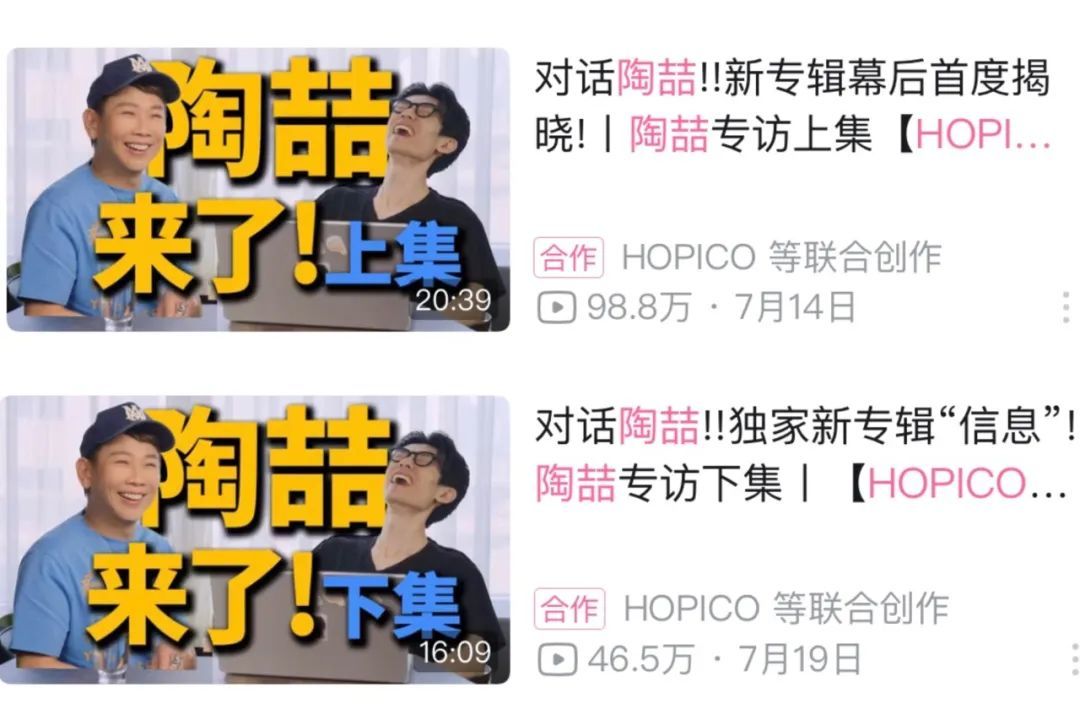Open the 陶喆专访下集 video title
The height and width of the screenshot is (720, 1080).
800,457
